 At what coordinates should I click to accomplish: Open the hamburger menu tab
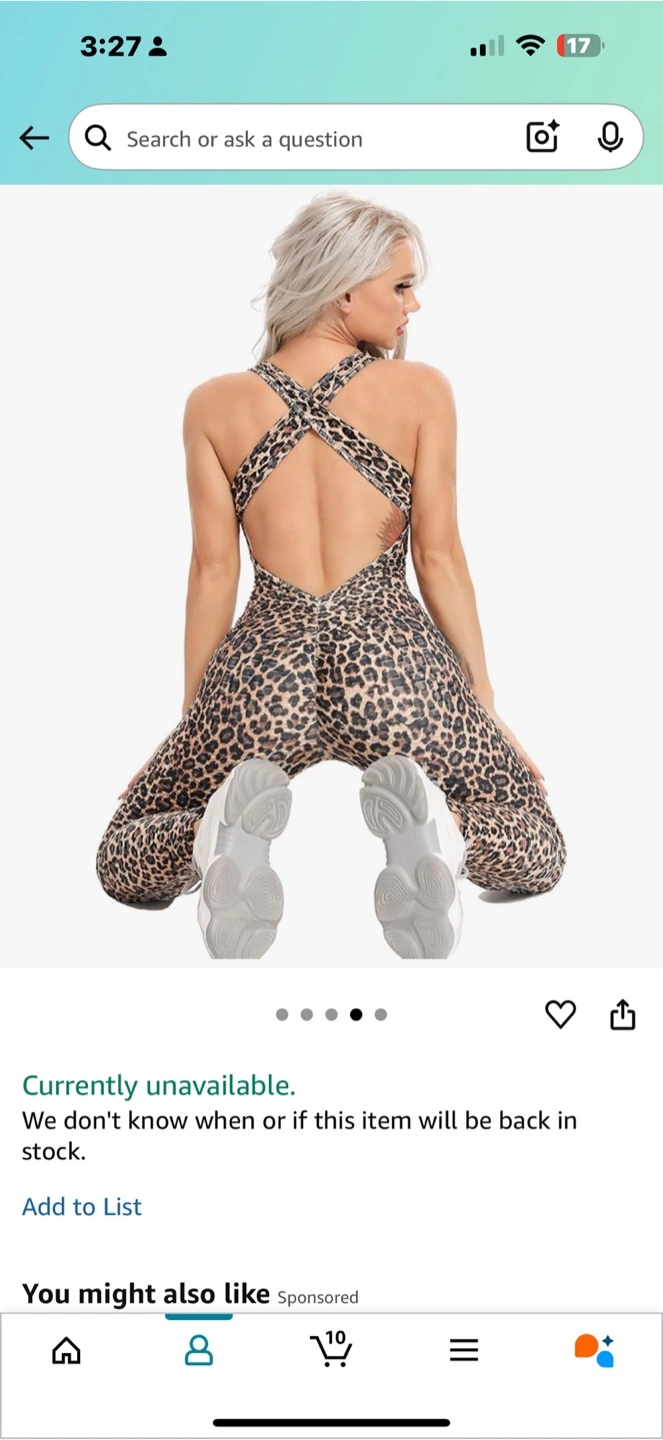pos(464,1351)
